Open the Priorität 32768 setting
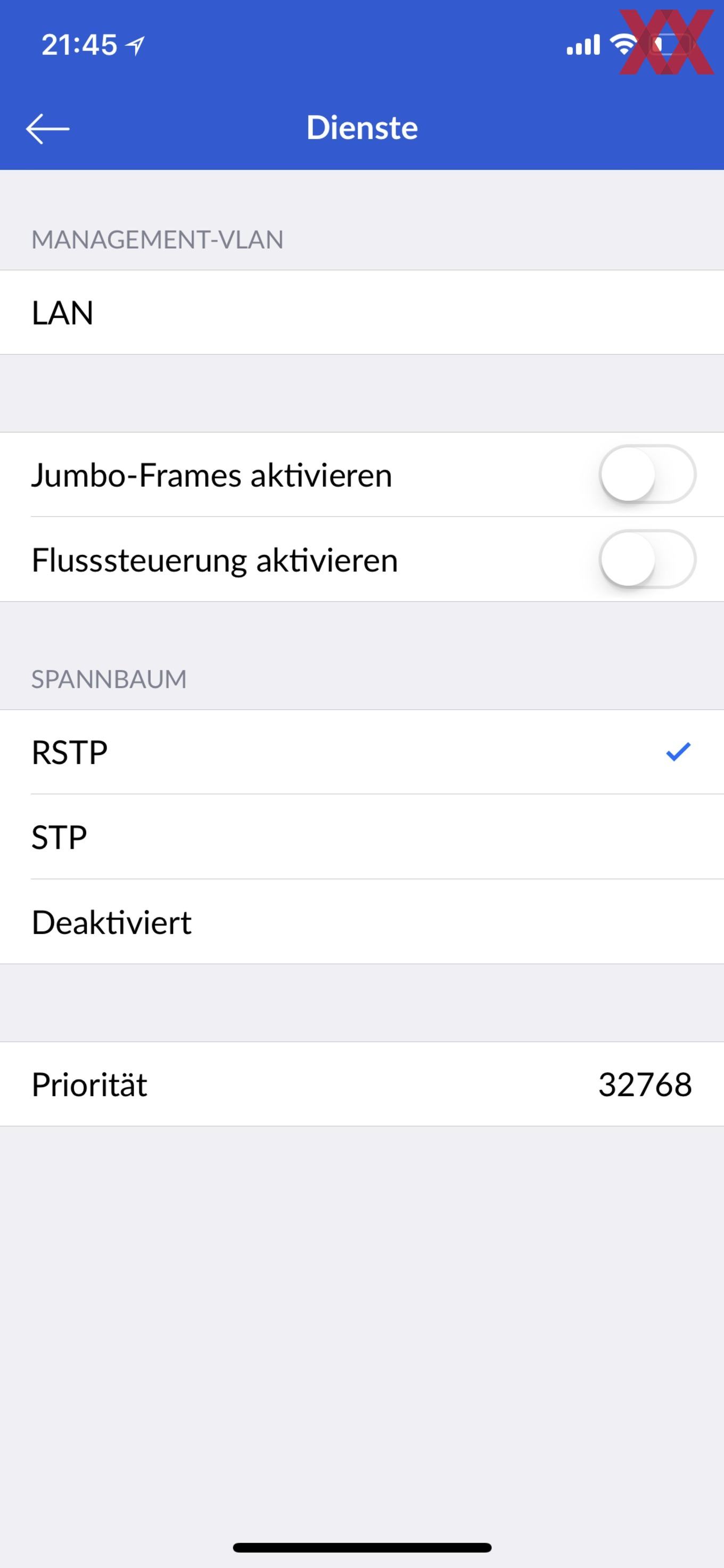Image resolution: width=724 pixels, height=1568 pixels. 362,1084
